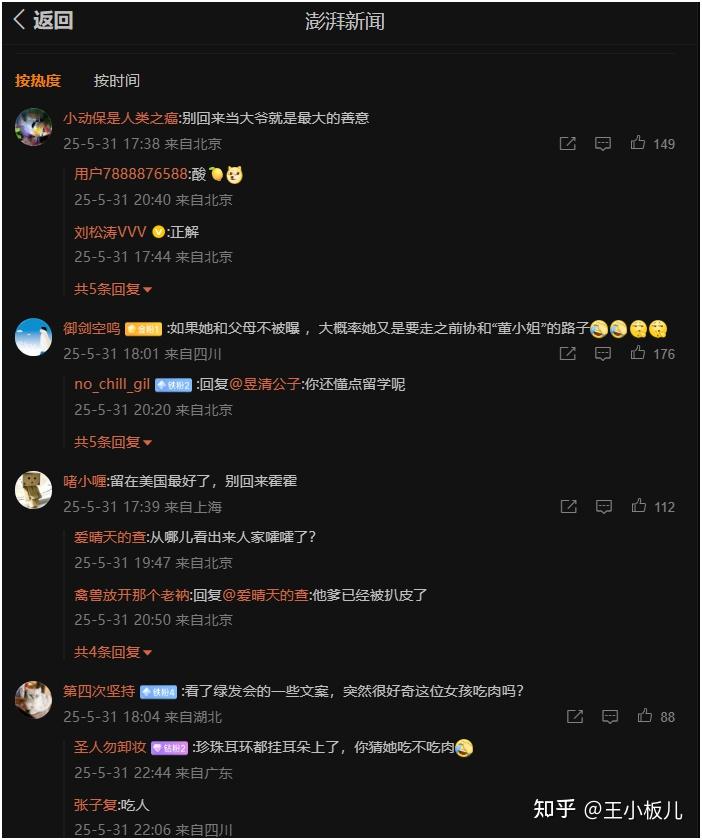
Task: Share 第四次坚持's comment
Action: click(575, 717)
